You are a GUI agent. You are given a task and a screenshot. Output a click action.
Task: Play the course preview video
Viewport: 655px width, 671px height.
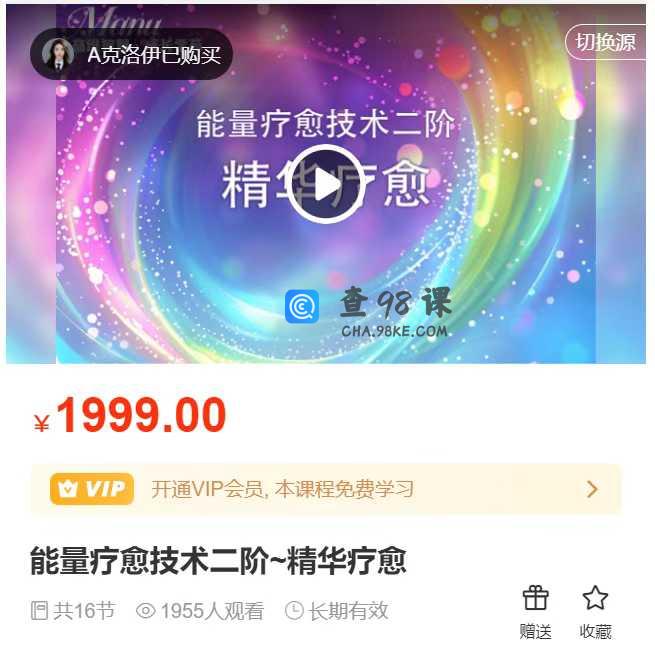click(x=326, y=184)
